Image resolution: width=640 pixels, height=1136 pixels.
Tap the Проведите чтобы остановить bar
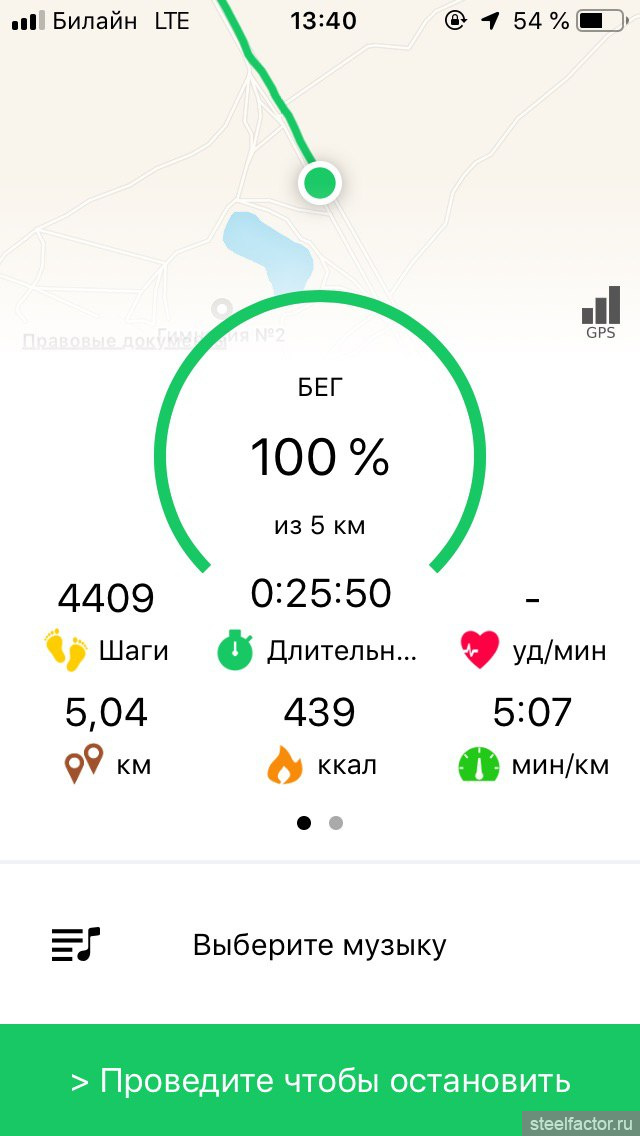(x=320, y=1079)
